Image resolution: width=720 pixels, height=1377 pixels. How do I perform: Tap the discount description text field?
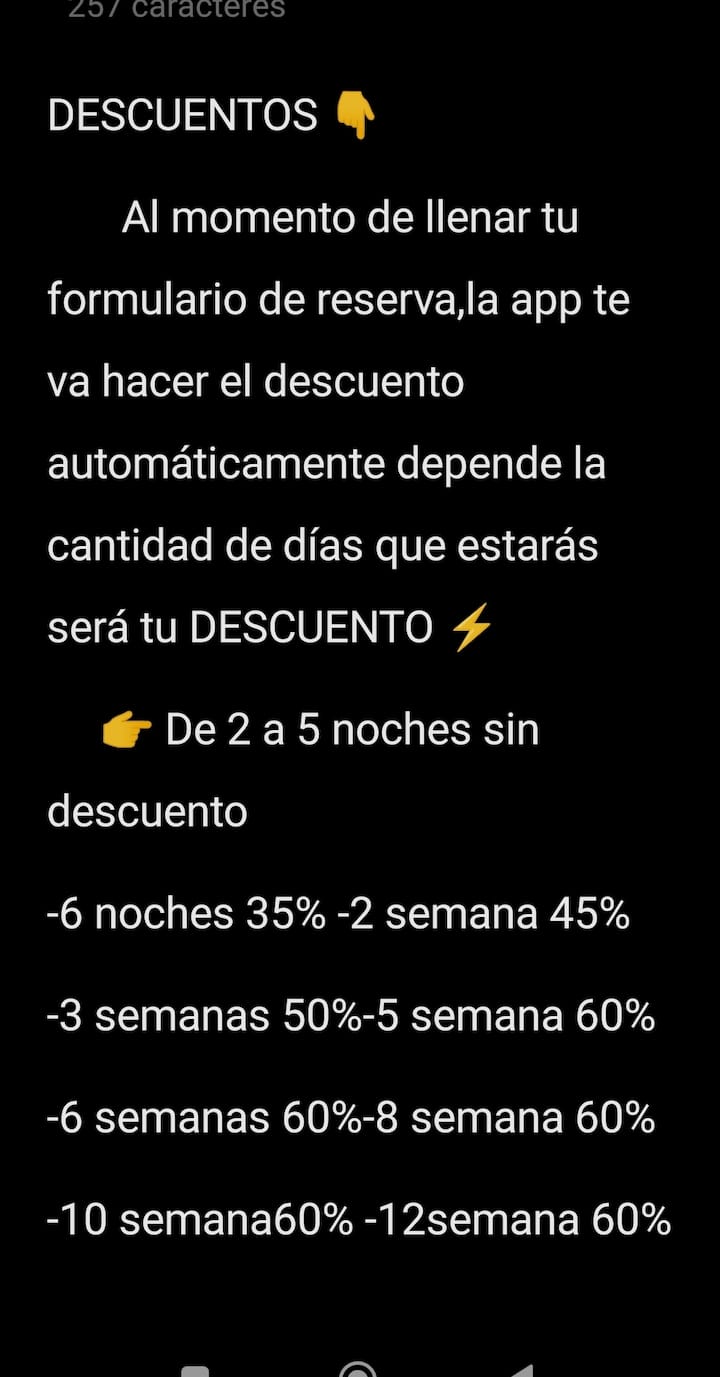click(x=358, y=660)
